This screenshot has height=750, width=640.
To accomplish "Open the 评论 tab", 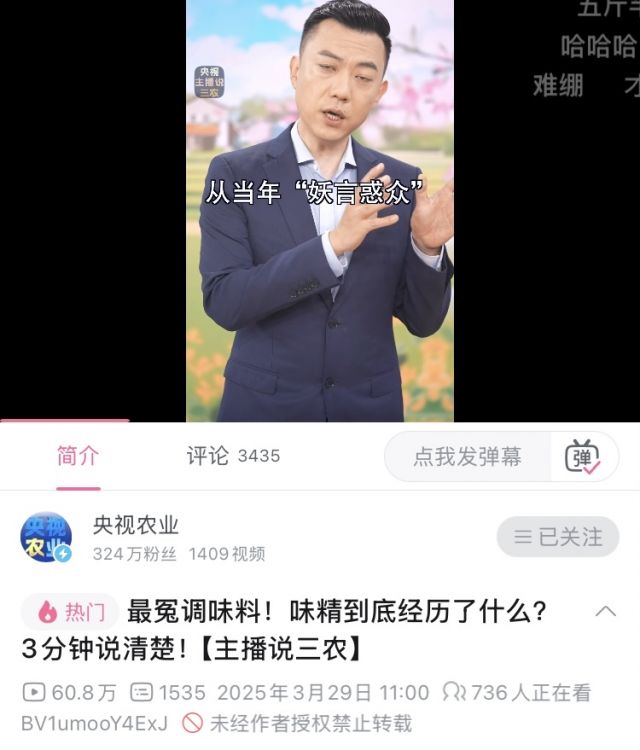I will [232, 456].
